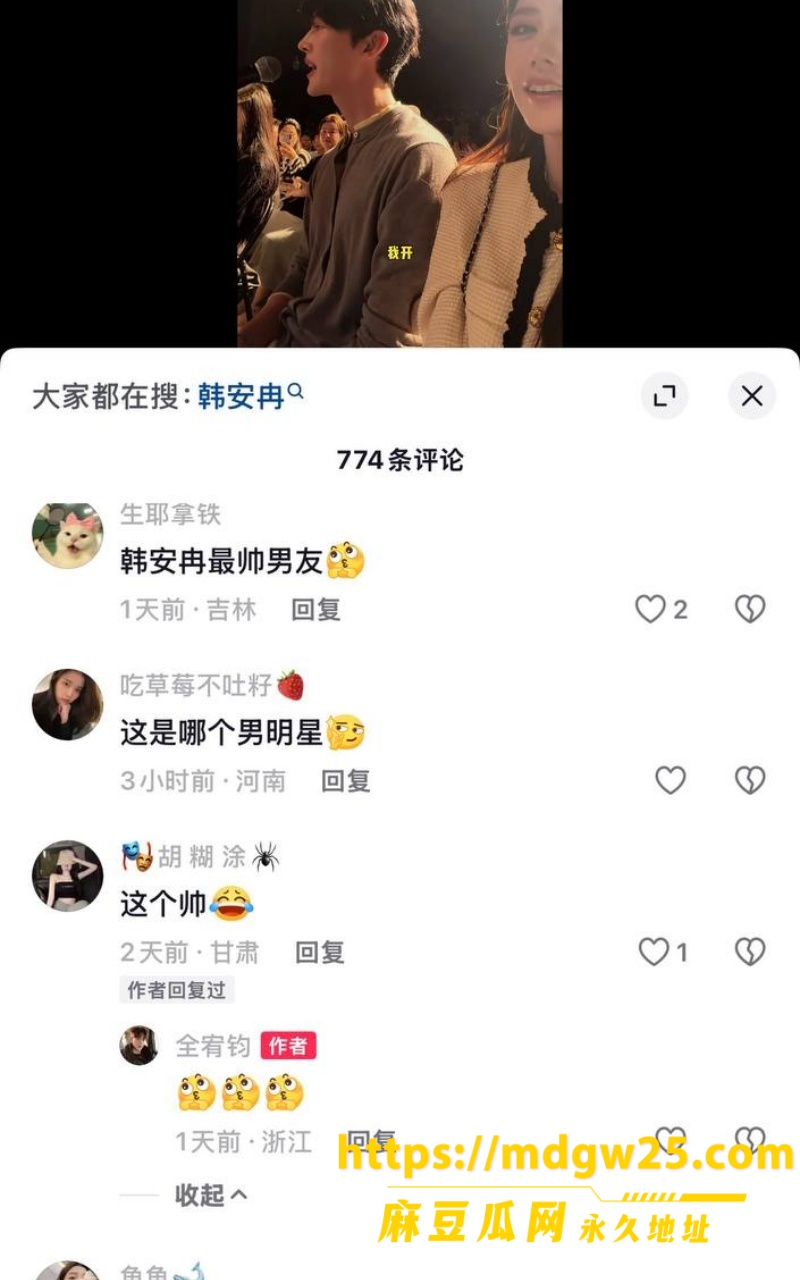Reply to 胡糊涂's comment
Image resolution: width=800 pixels, height=1280 pixels.
point(320,952)
